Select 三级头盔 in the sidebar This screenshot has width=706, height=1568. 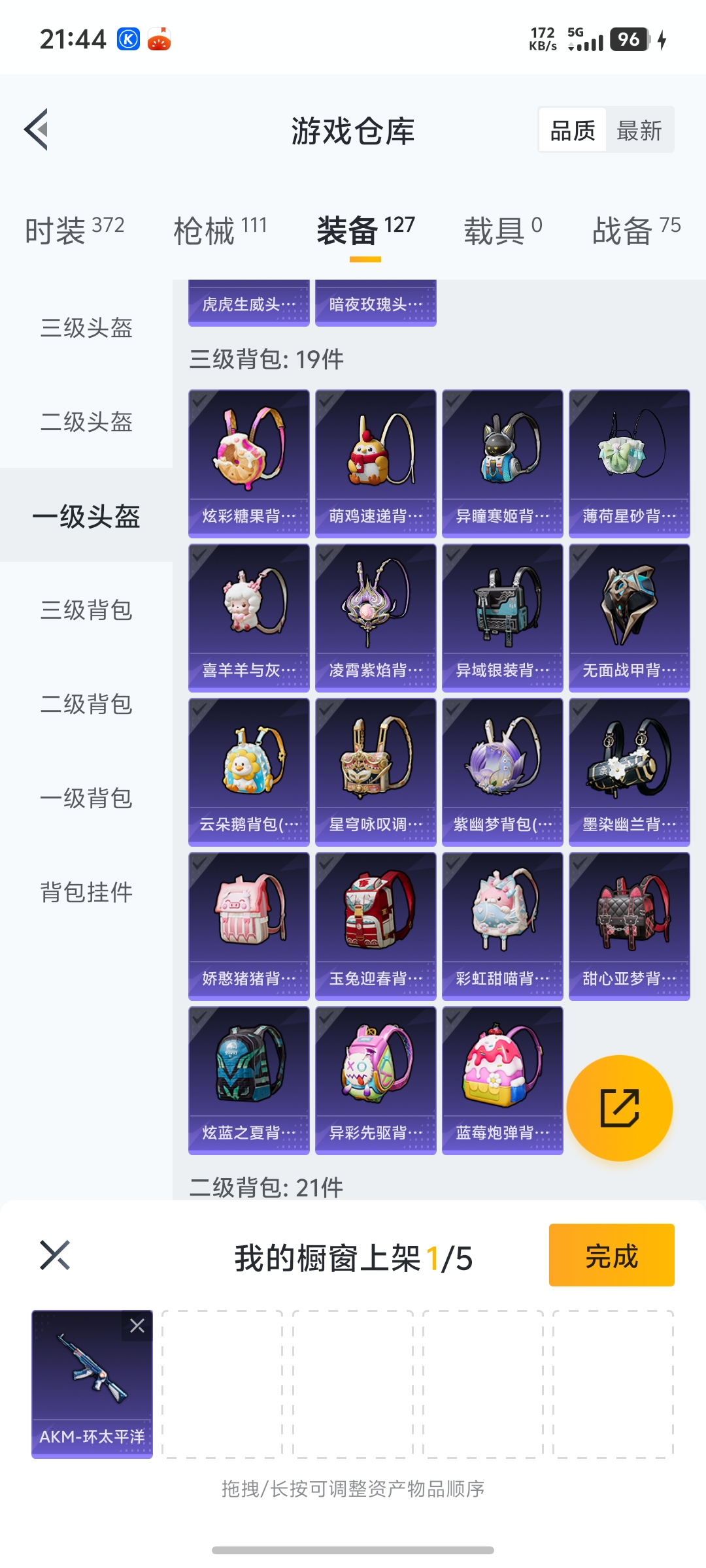[86, 327]
